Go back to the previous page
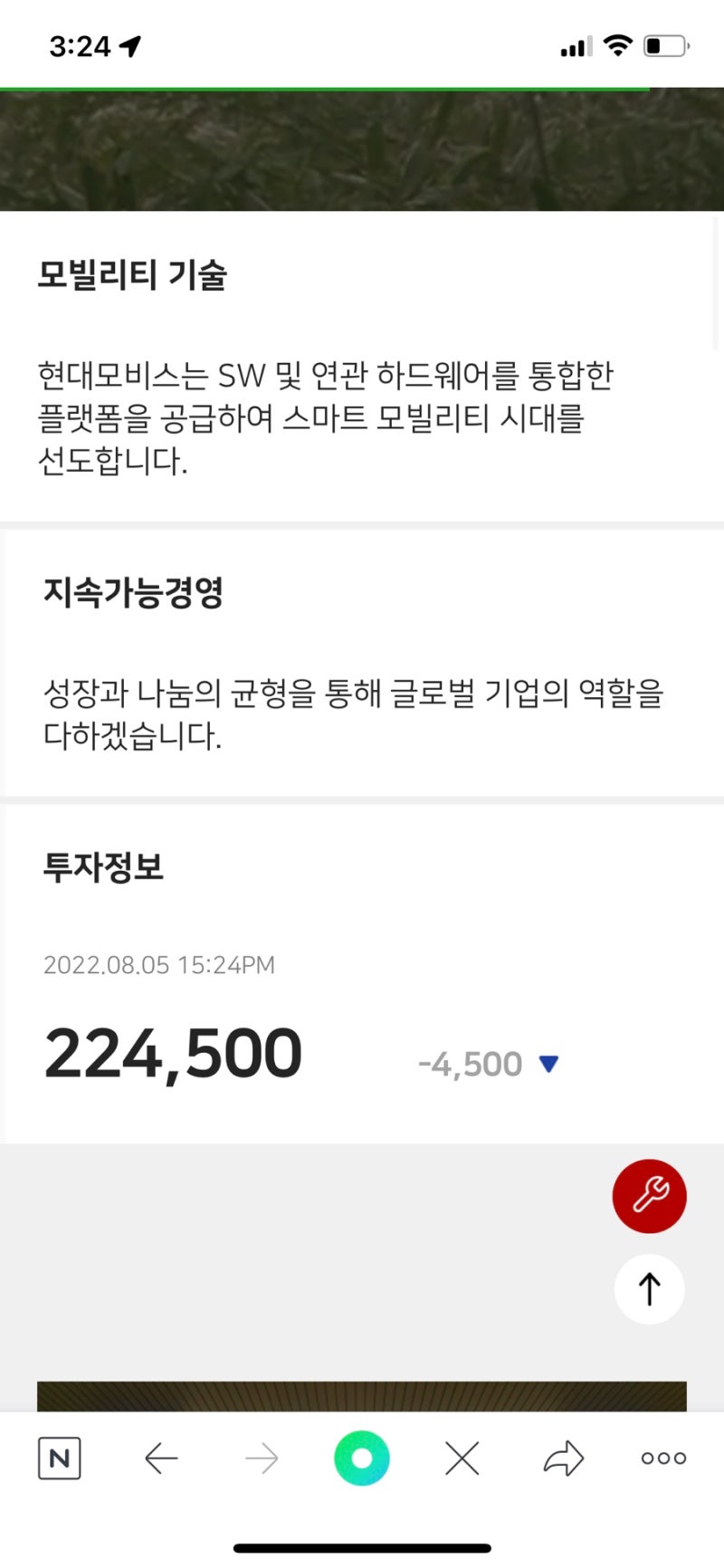 click(x=161, y=1458)
